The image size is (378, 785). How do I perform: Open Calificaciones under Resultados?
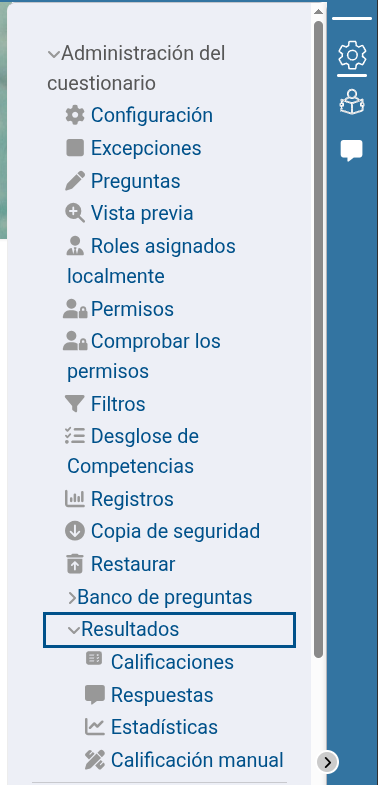tap(172, 662)
